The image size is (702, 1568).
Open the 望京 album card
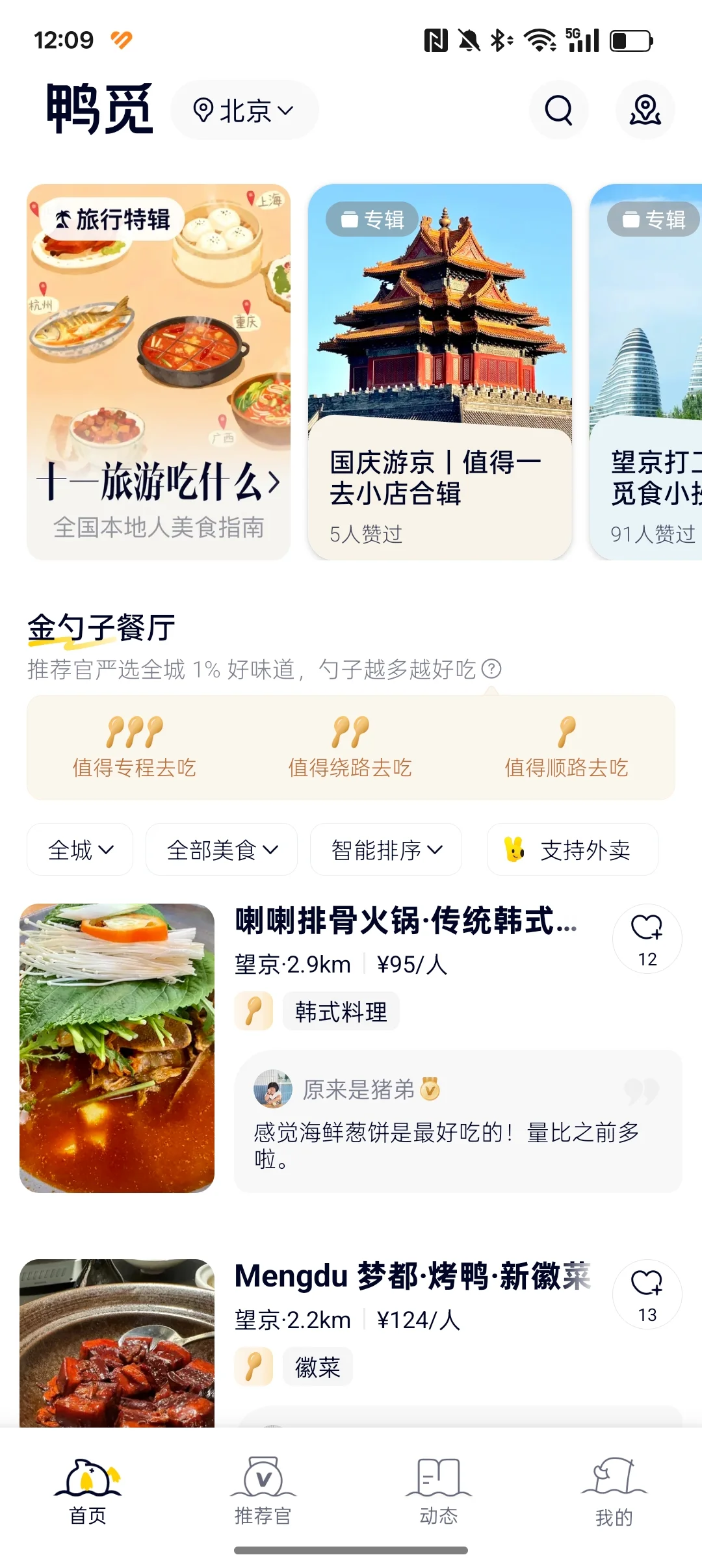coord(646,372)
